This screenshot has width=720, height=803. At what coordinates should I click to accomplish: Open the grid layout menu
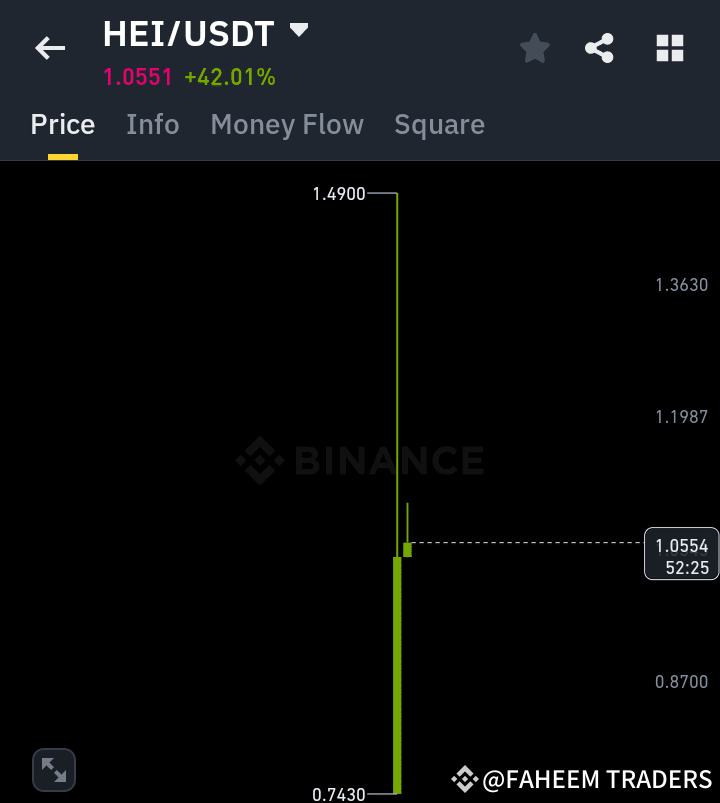[669, 47]
